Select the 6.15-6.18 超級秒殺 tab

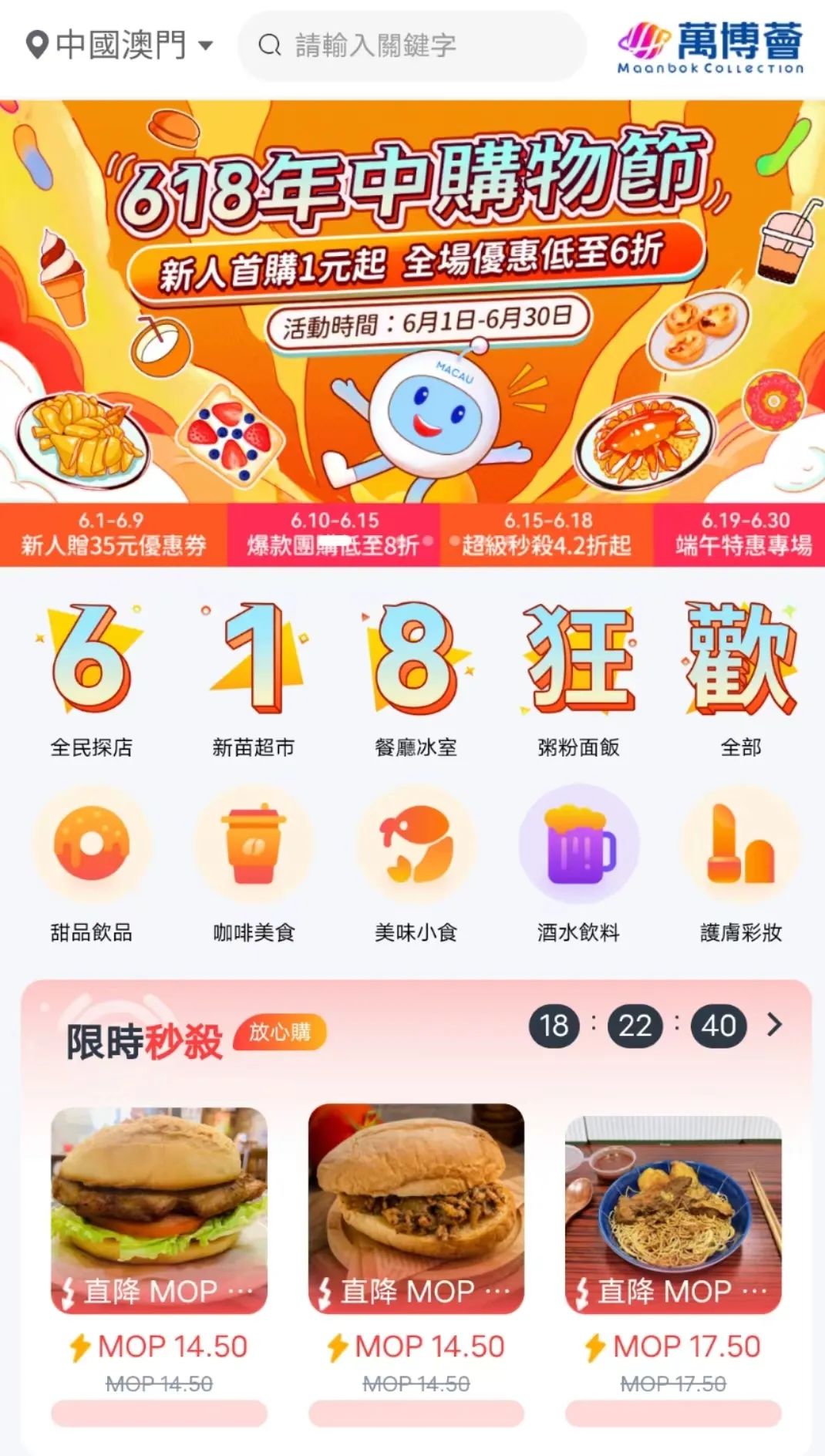click(547, 534)
